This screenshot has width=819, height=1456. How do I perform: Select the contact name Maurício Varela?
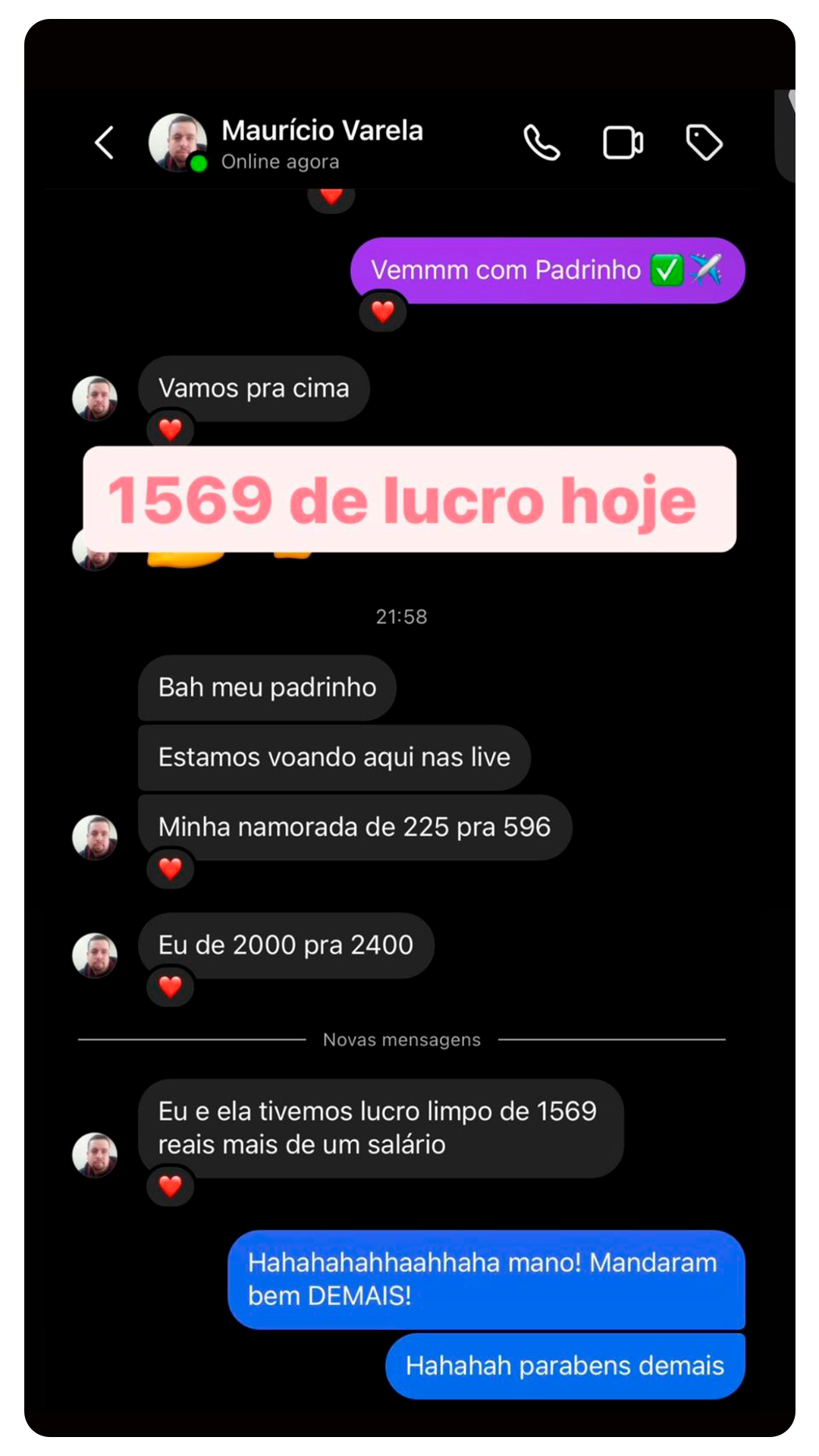(322, 131)
